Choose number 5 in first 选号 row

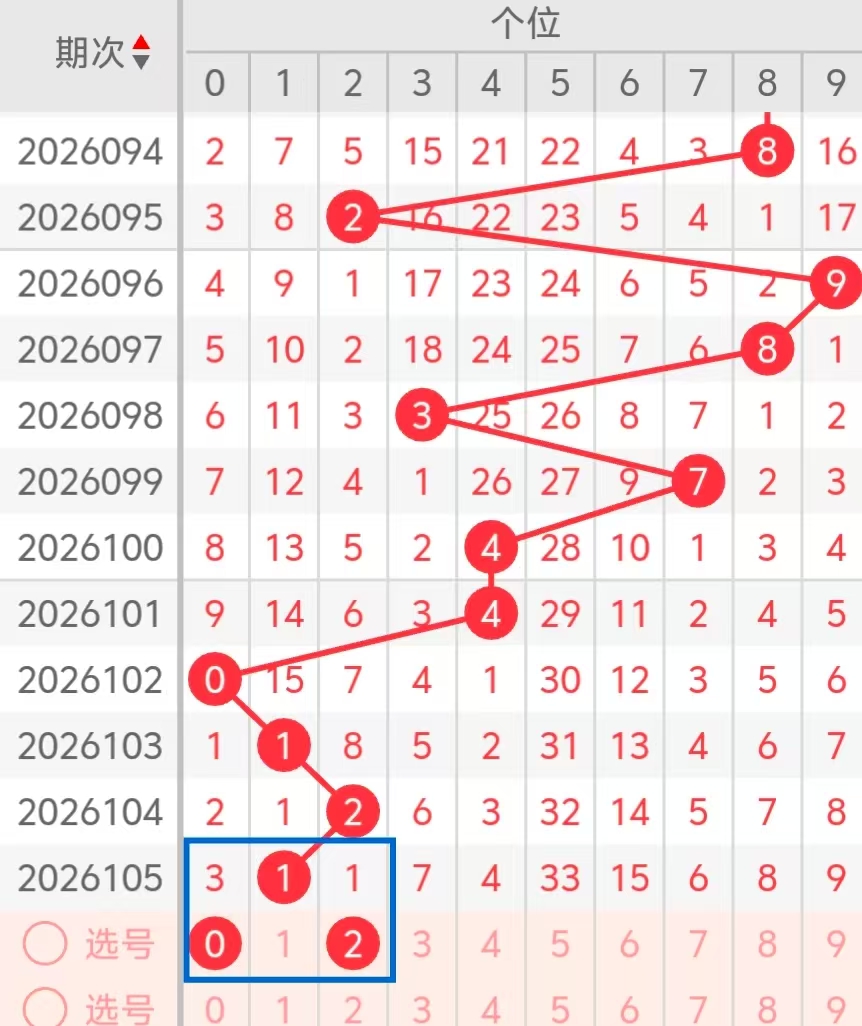(x=559, y=945)
